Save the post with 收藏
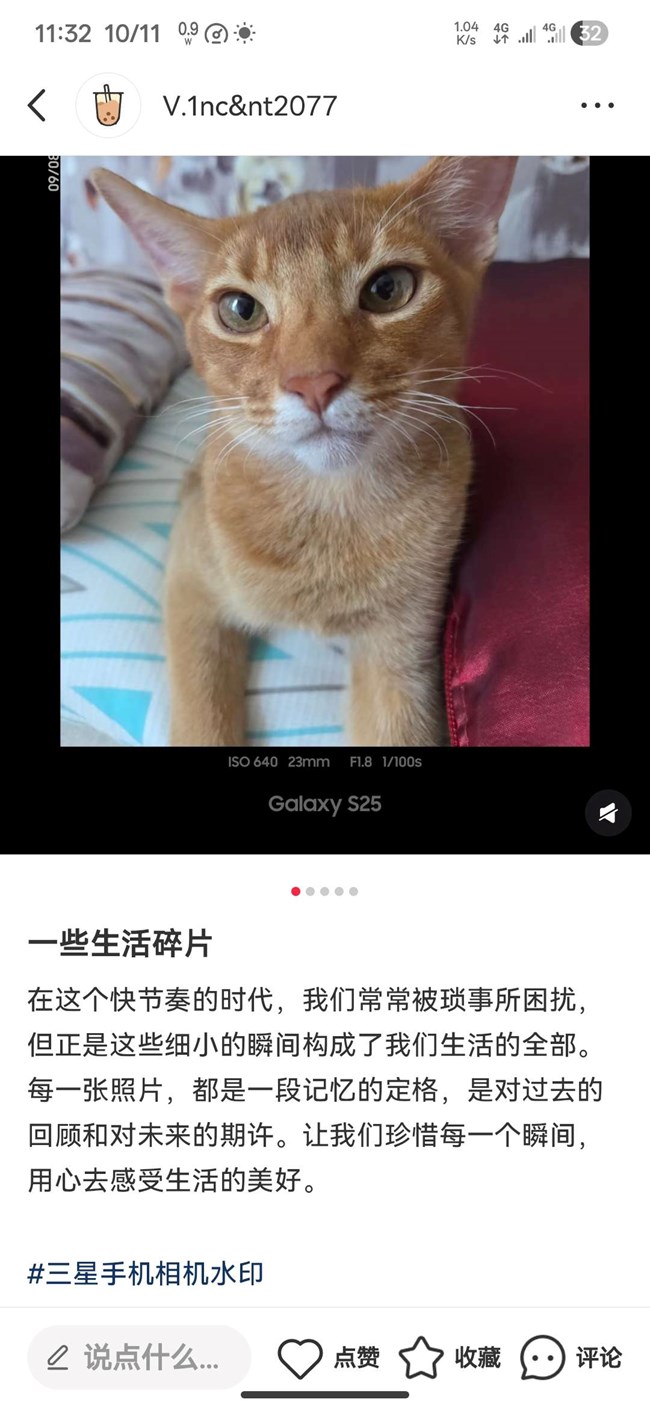Screen dimensions: 650x1408 pos(450,1357)
